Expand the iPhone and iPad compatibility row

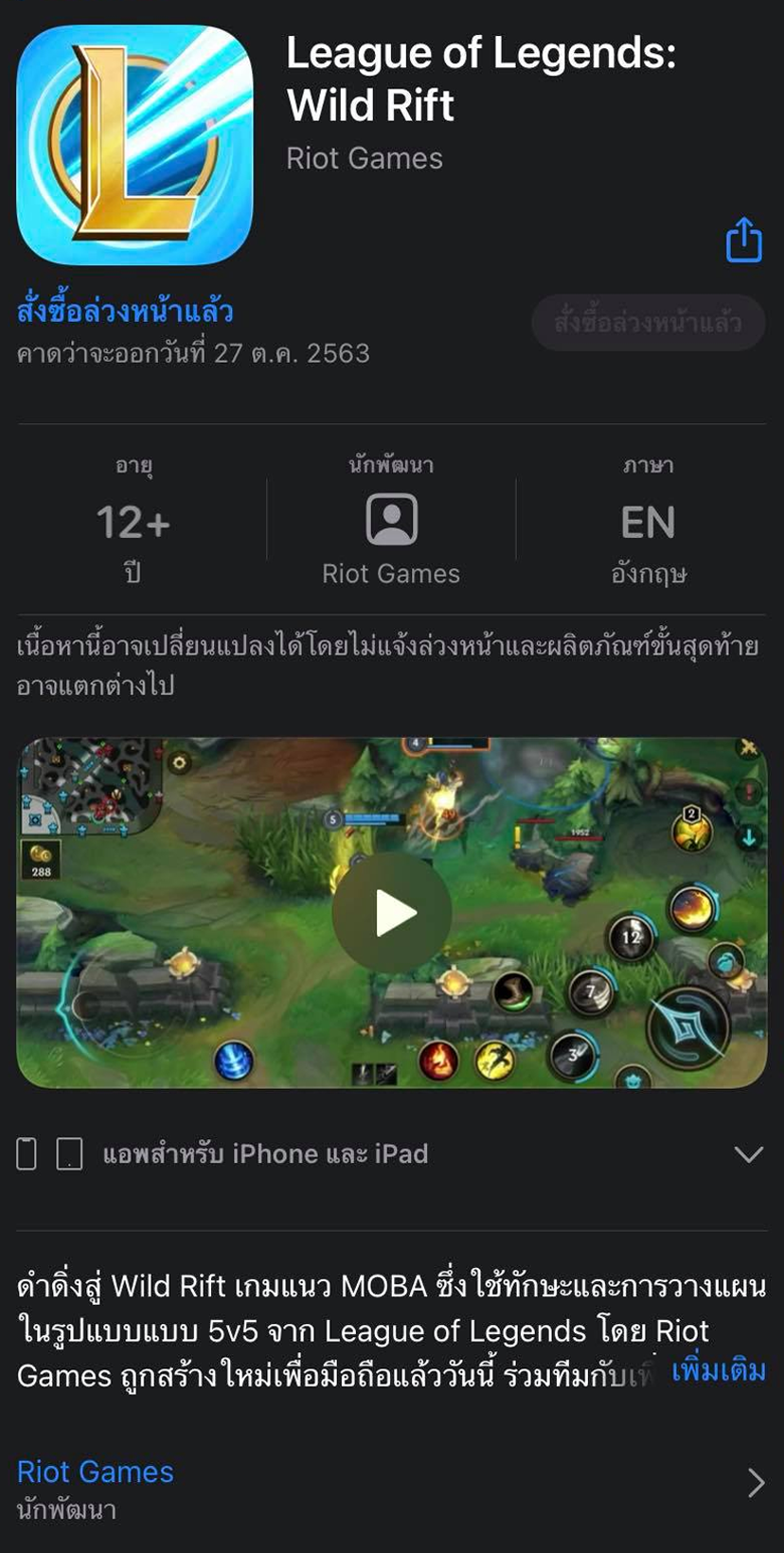[748, 1153]
